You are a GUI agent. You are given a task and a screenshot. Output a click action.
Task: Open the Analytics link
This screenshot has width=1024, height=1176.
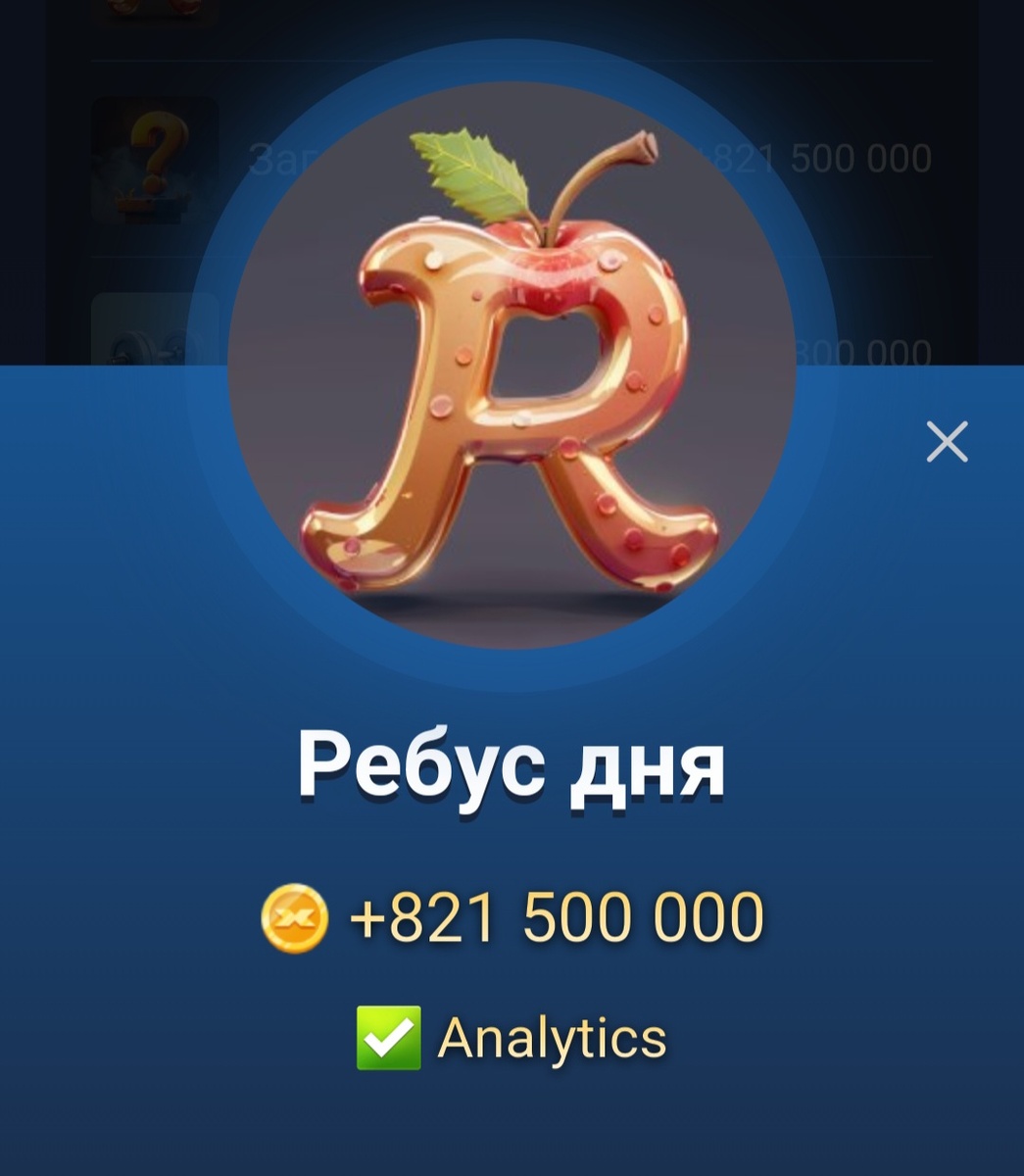(554, 1037)
